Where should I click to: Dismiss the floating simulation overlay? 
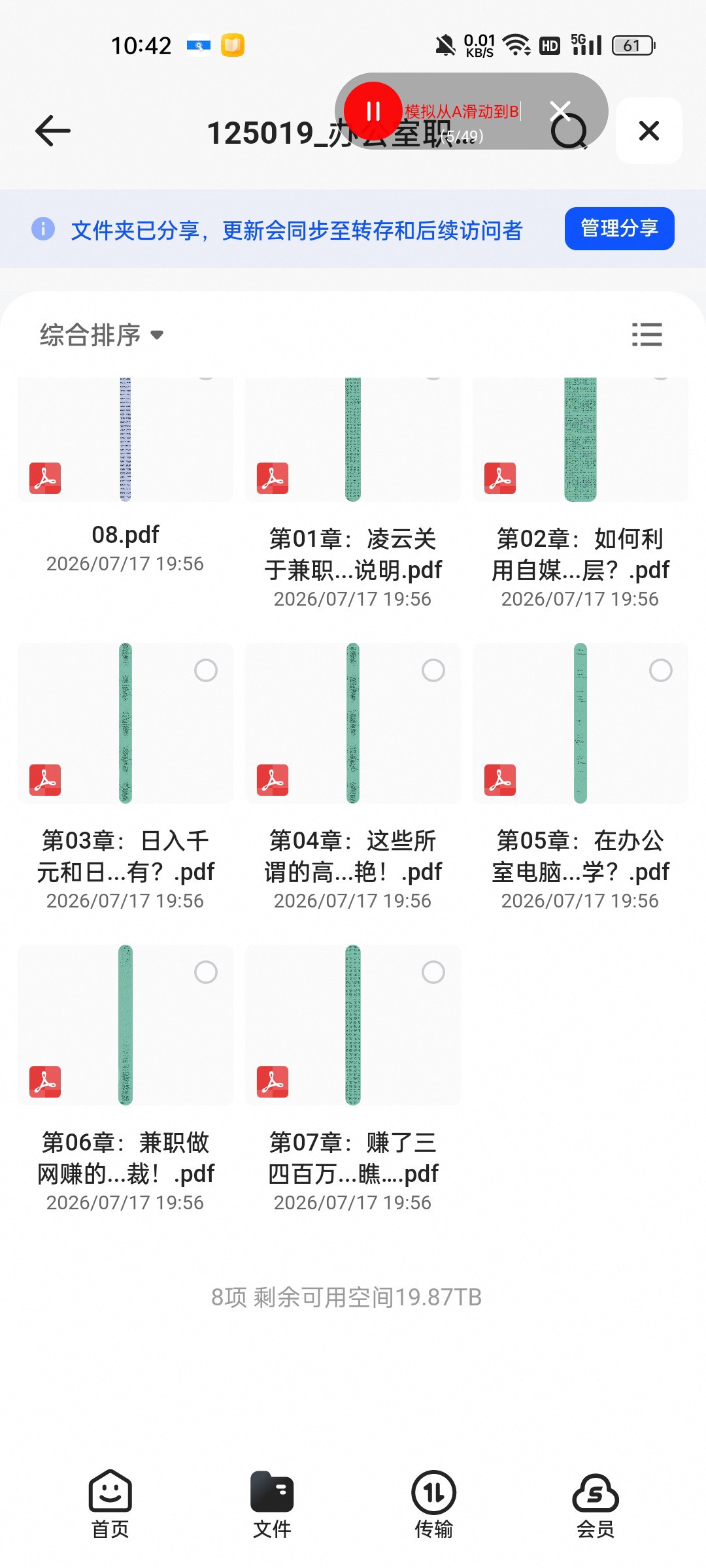coord(560,111)
